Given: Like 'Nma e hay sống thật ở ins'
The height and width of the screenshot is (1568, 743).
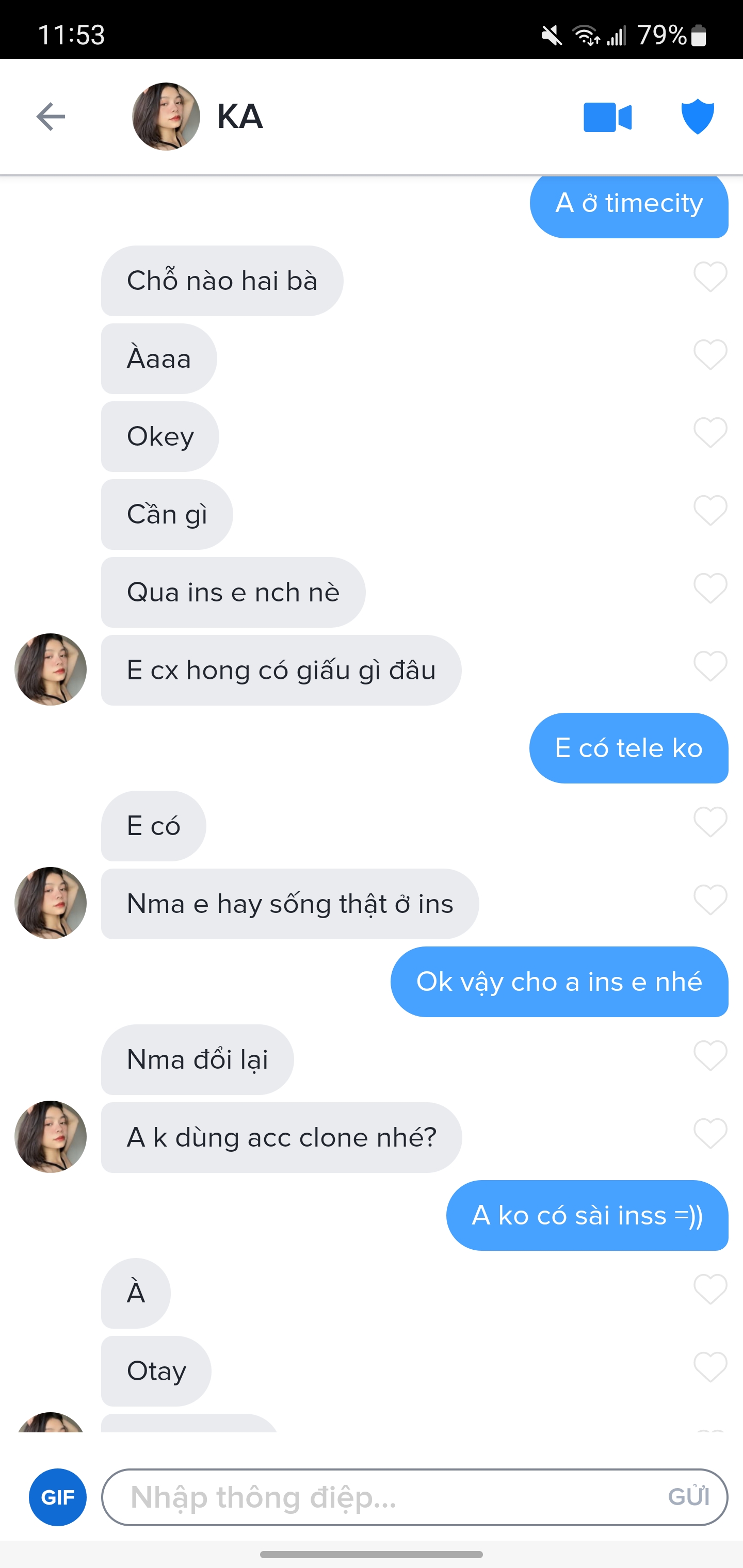Looking at the screenshot, I should pos(710,900).
